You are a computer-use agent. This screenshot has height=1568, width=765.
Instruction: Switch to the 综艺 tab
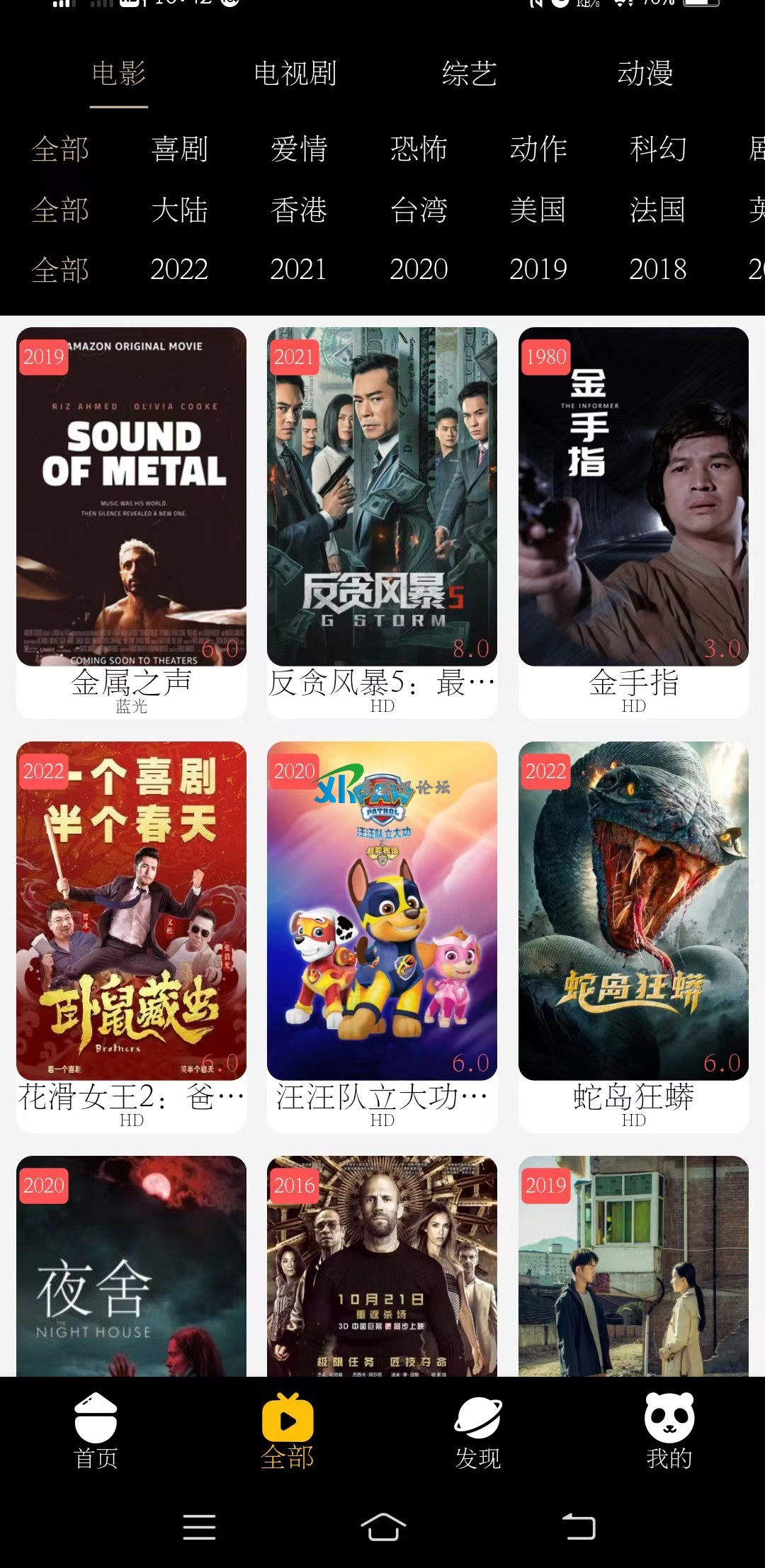pyautogui.click(x=469, y=74)
